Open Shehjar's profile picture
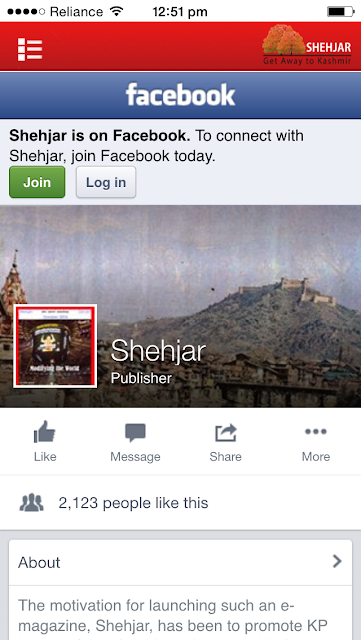The height and width of the screenshot is (640, 361). (x=55, y=346)
